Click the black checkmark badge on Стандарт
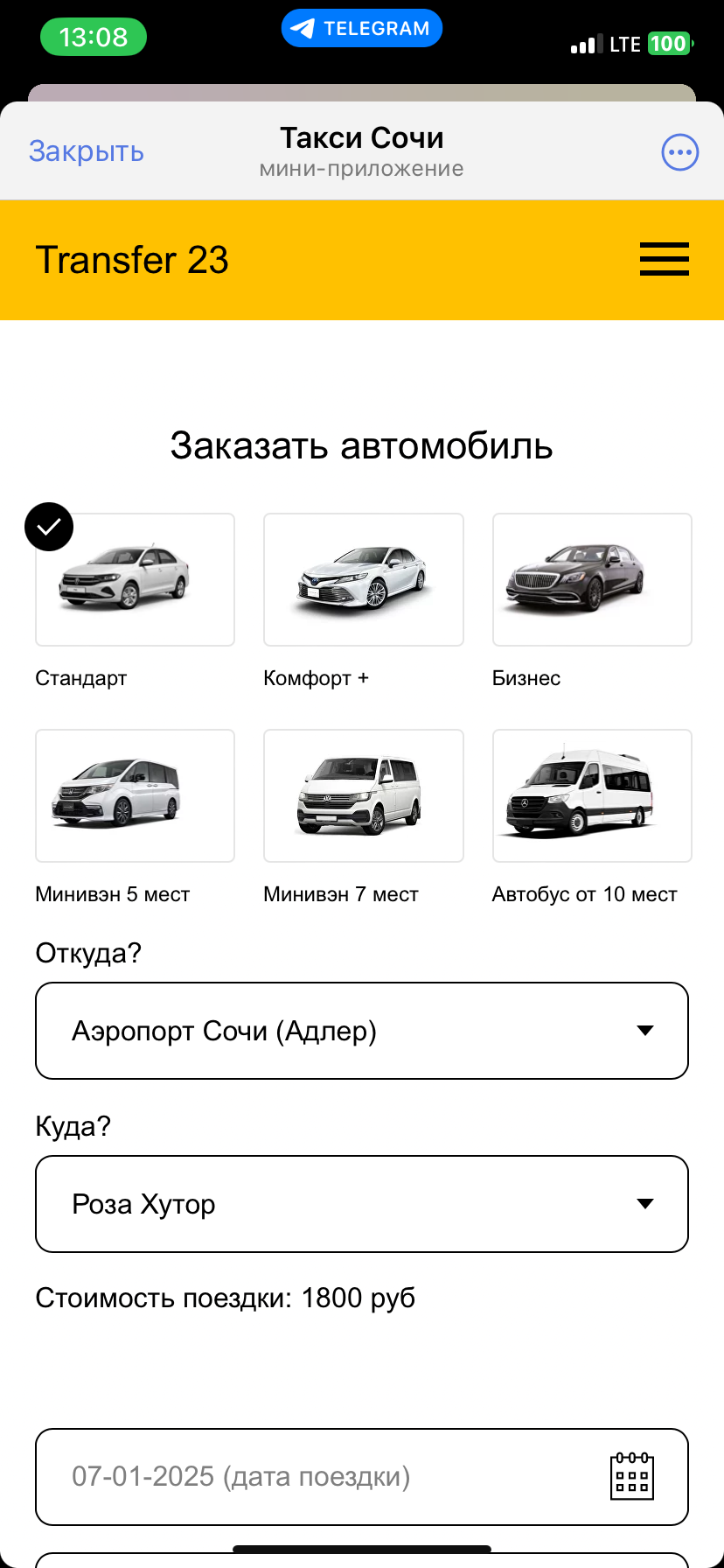The height and width of the screenshot is (1568, 724). (x=49, y=526)
